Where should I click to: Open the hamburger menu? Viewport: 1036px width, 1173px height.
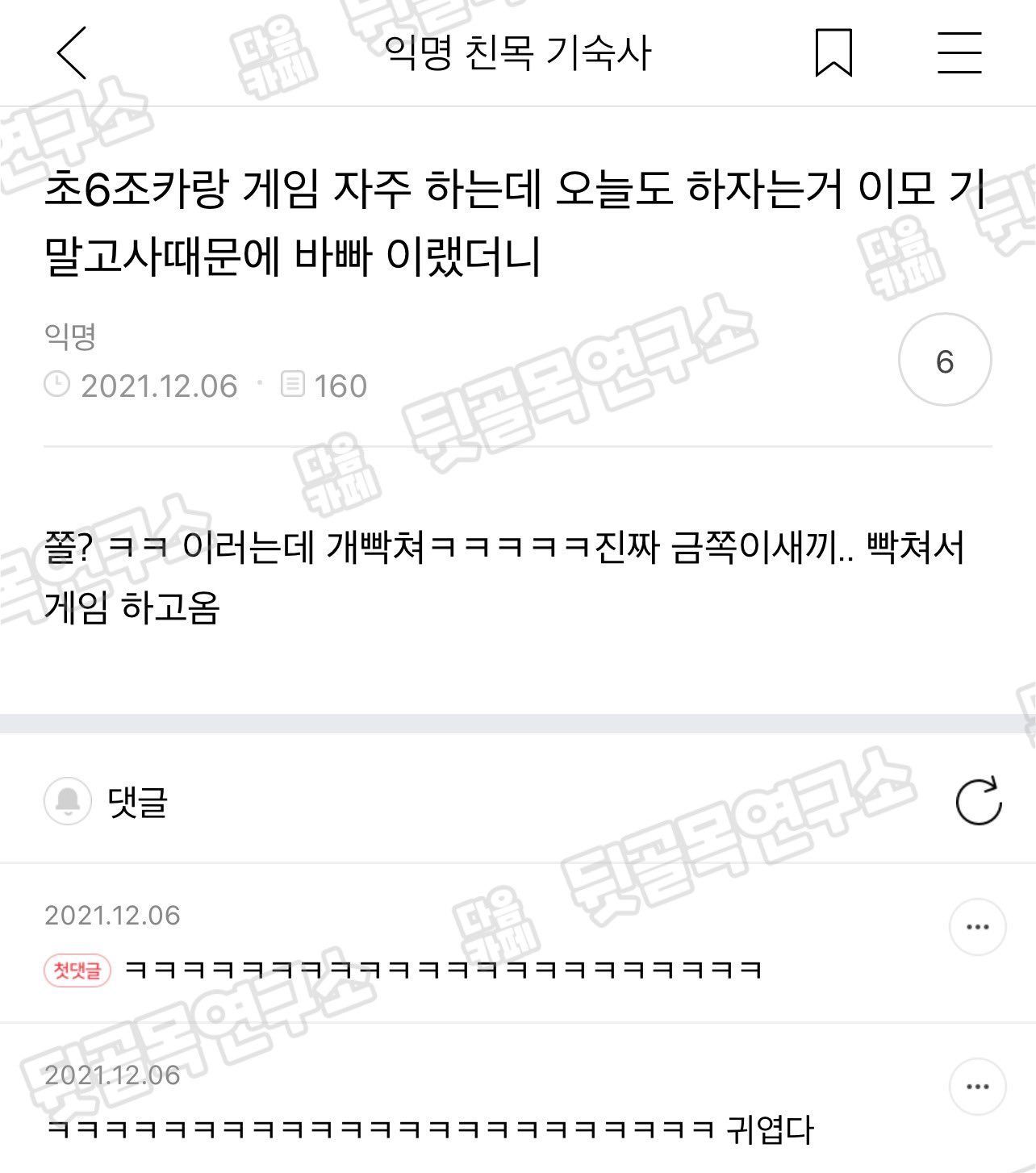click(x=959, y=52)
